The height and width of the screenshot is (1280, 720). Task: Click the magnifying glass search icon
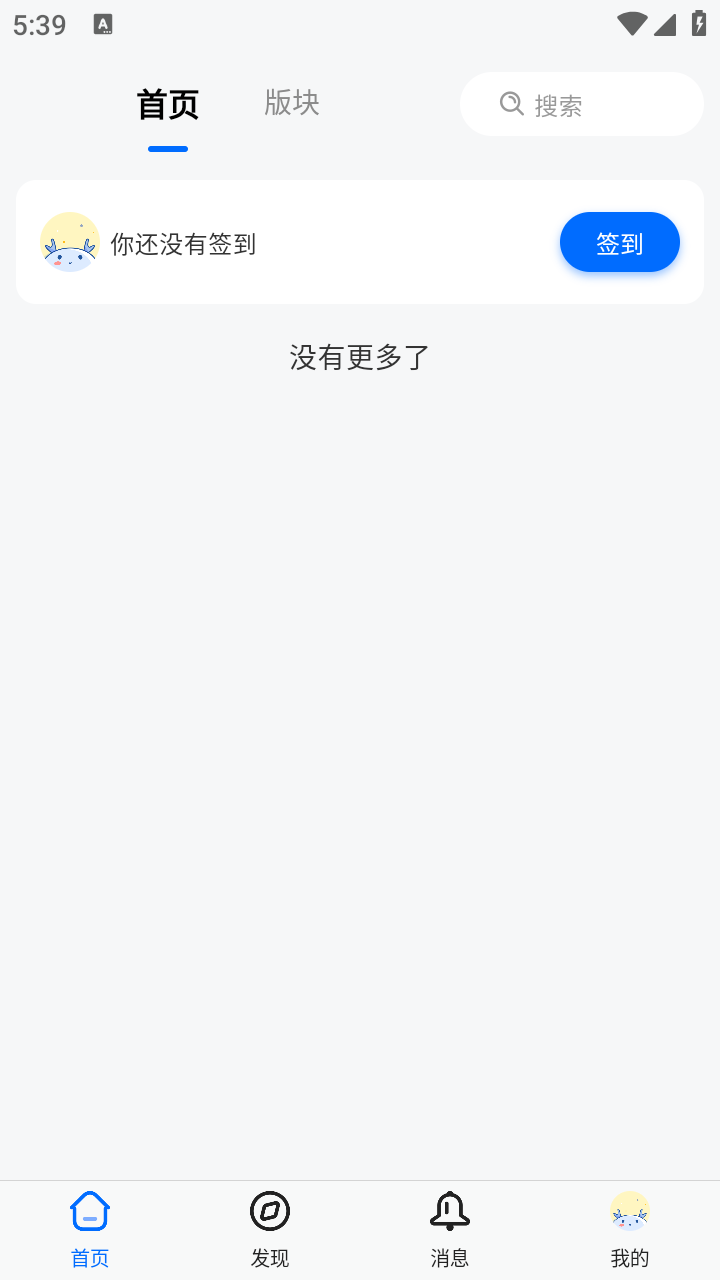pyautogui.click(x=511, y=103)
